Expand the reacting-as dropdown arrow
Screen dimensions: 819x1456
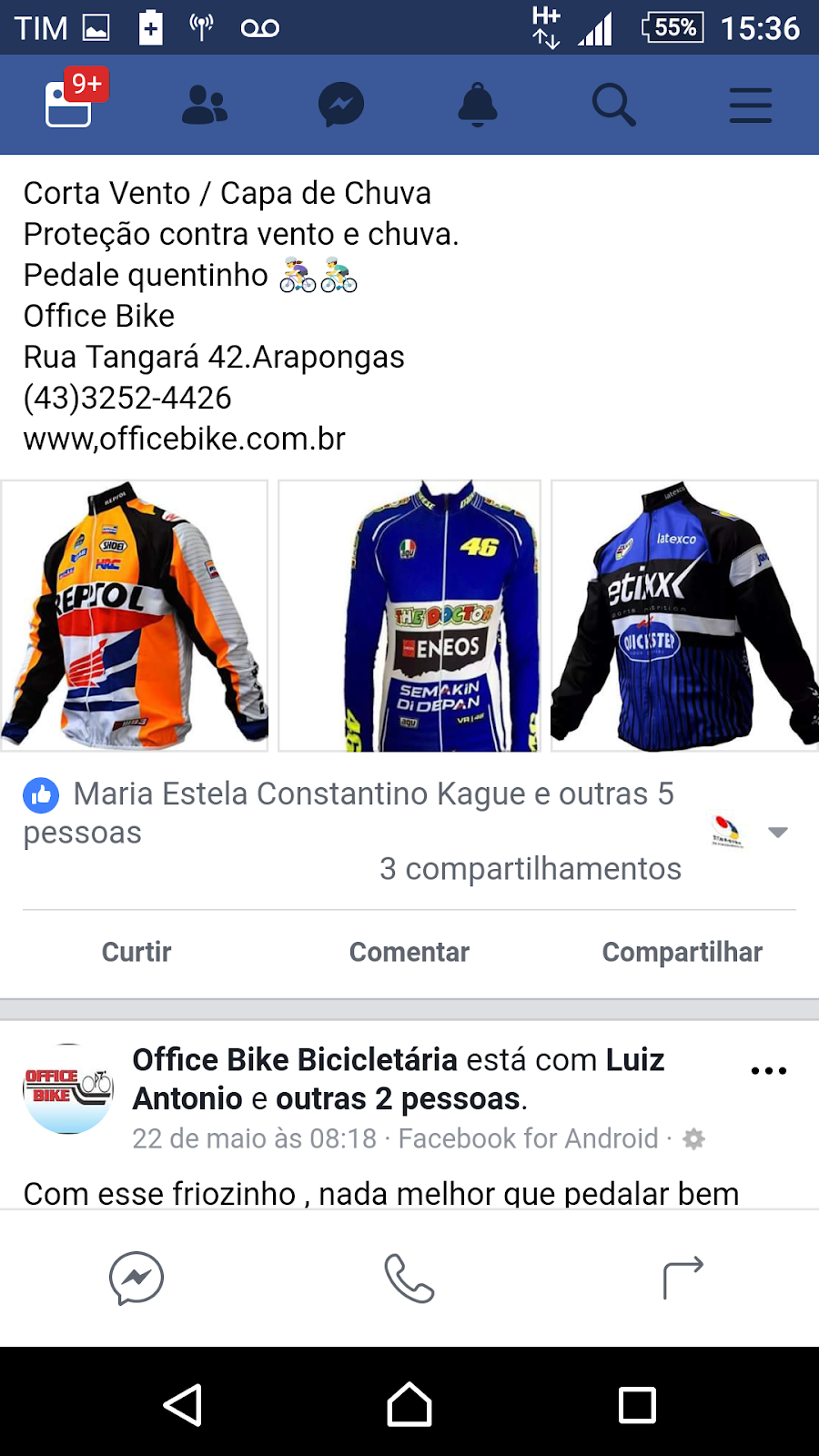coord(777,832)
